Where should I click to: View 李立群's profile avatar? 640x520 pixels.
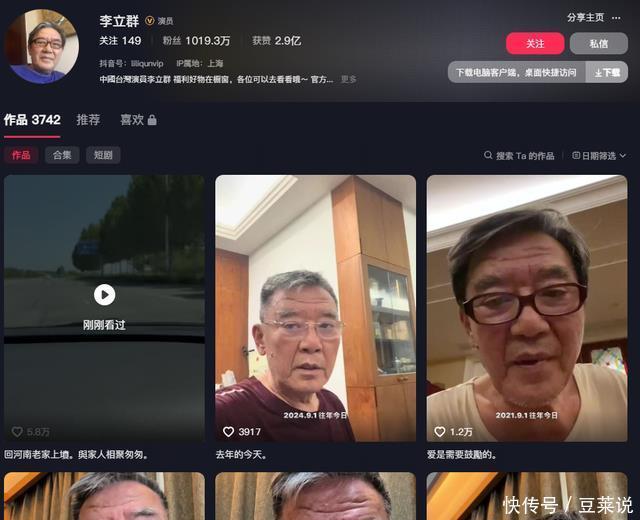(42, 47)
